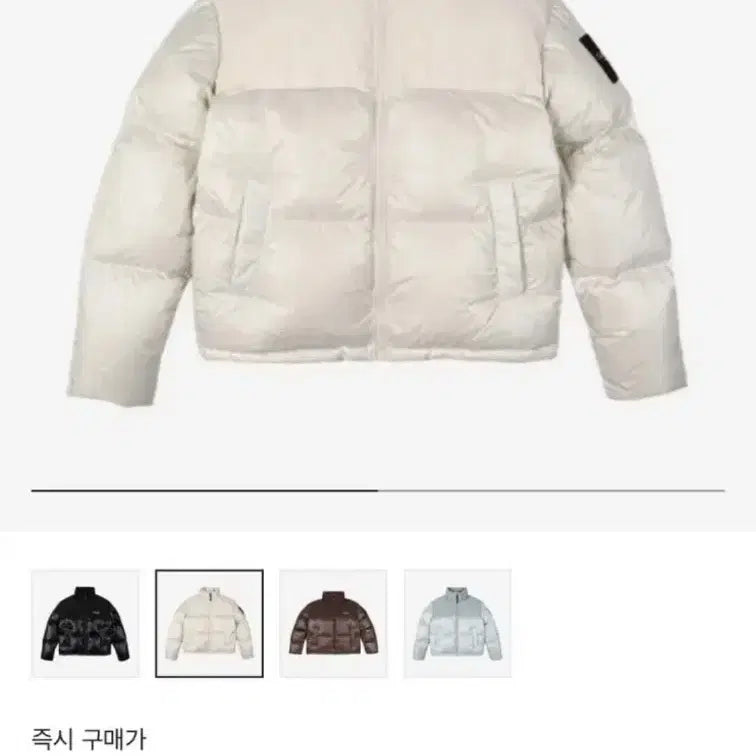The width and height of the screenshot is (756, 756).
Task: Select the black jacket color thumbnail
Action: tap(85, 623)
